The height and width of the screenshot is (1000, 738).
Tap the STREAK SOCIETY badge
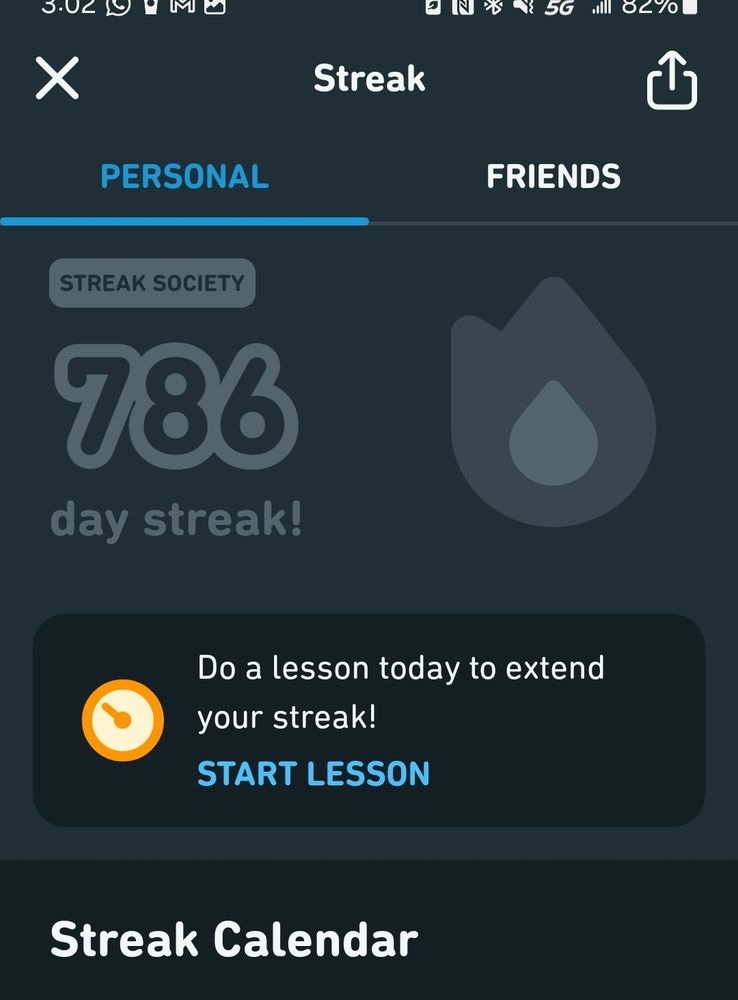(x=152, y=283)
